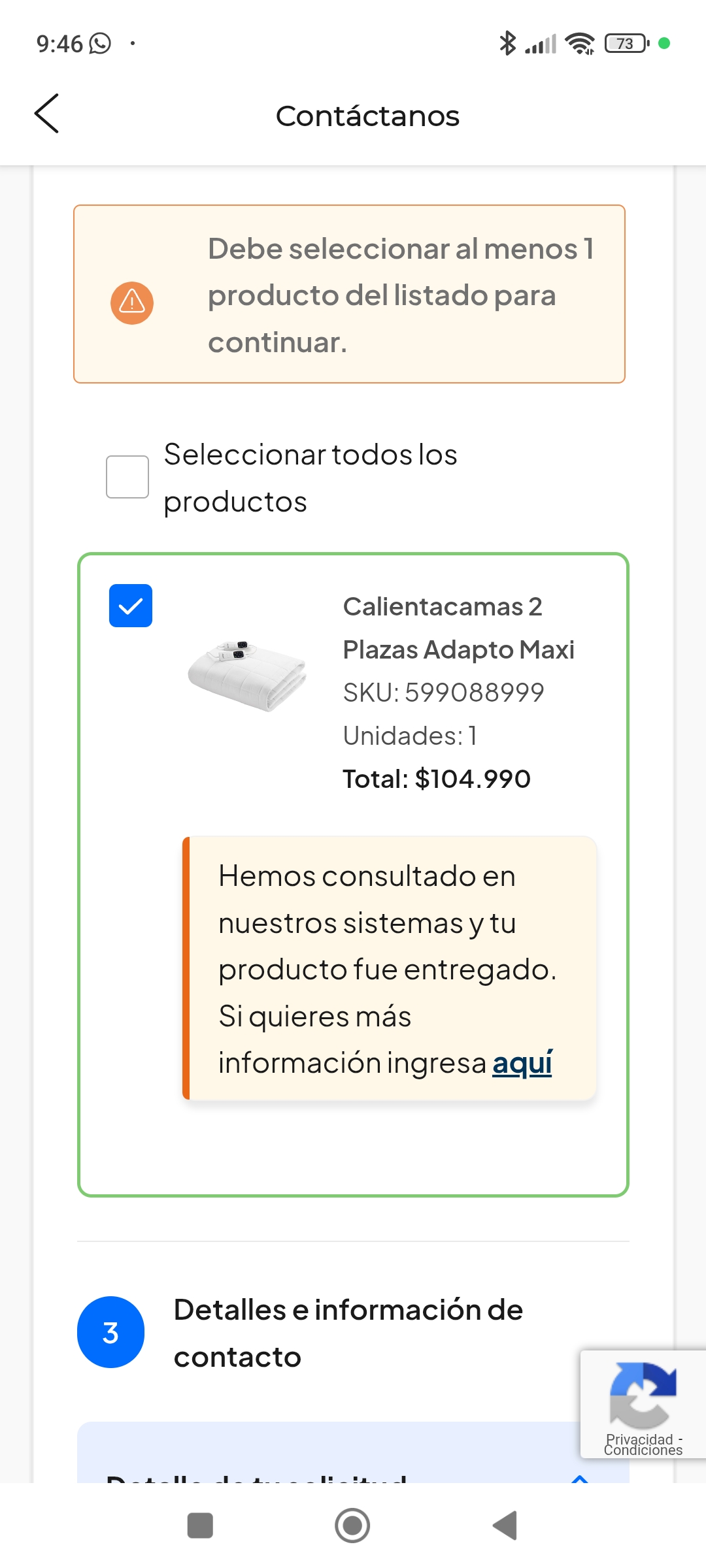706x1568 pixels.
Task: Open the system recent apps view
Action: (x=200, y=1526)
